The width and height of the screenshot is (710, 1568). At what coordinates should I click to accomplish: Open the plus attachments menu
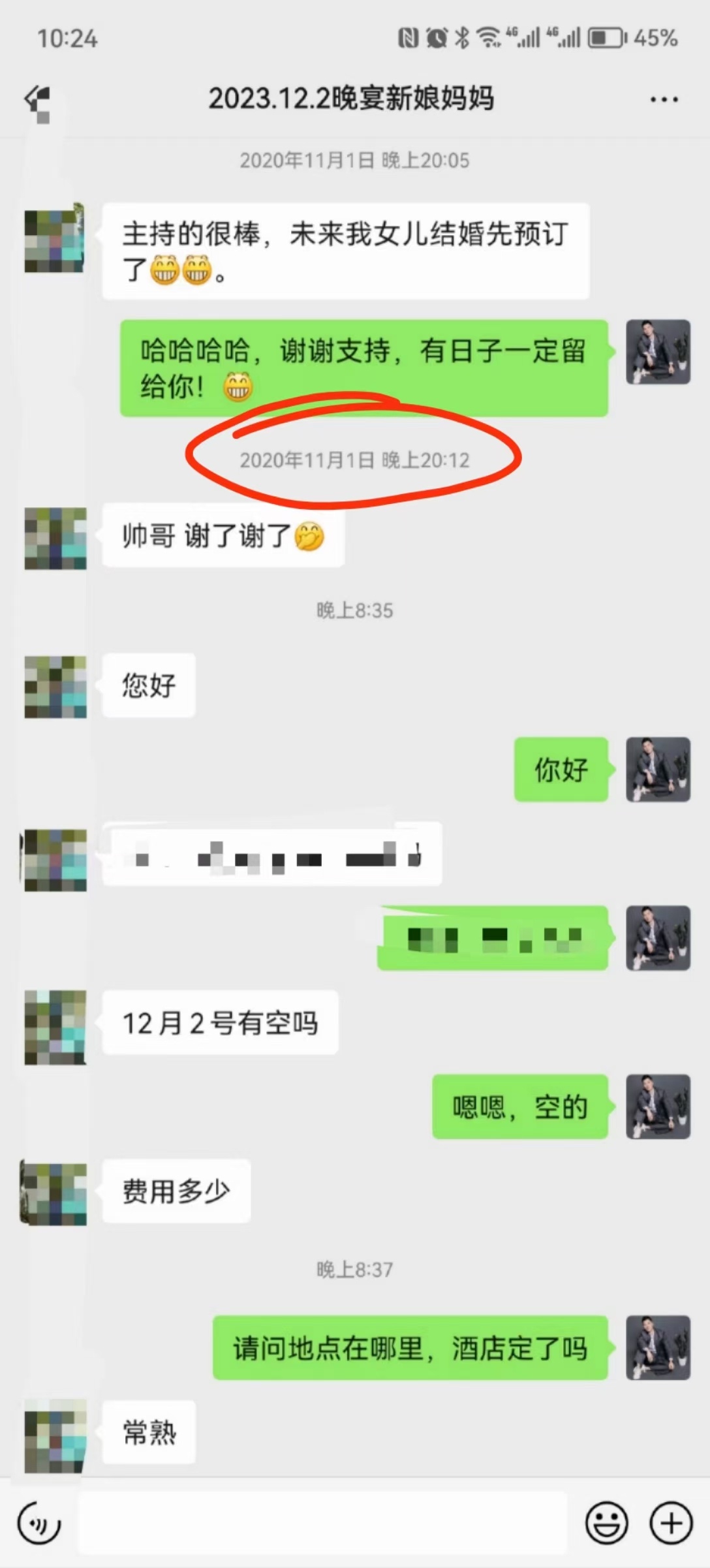(671, 1524)
